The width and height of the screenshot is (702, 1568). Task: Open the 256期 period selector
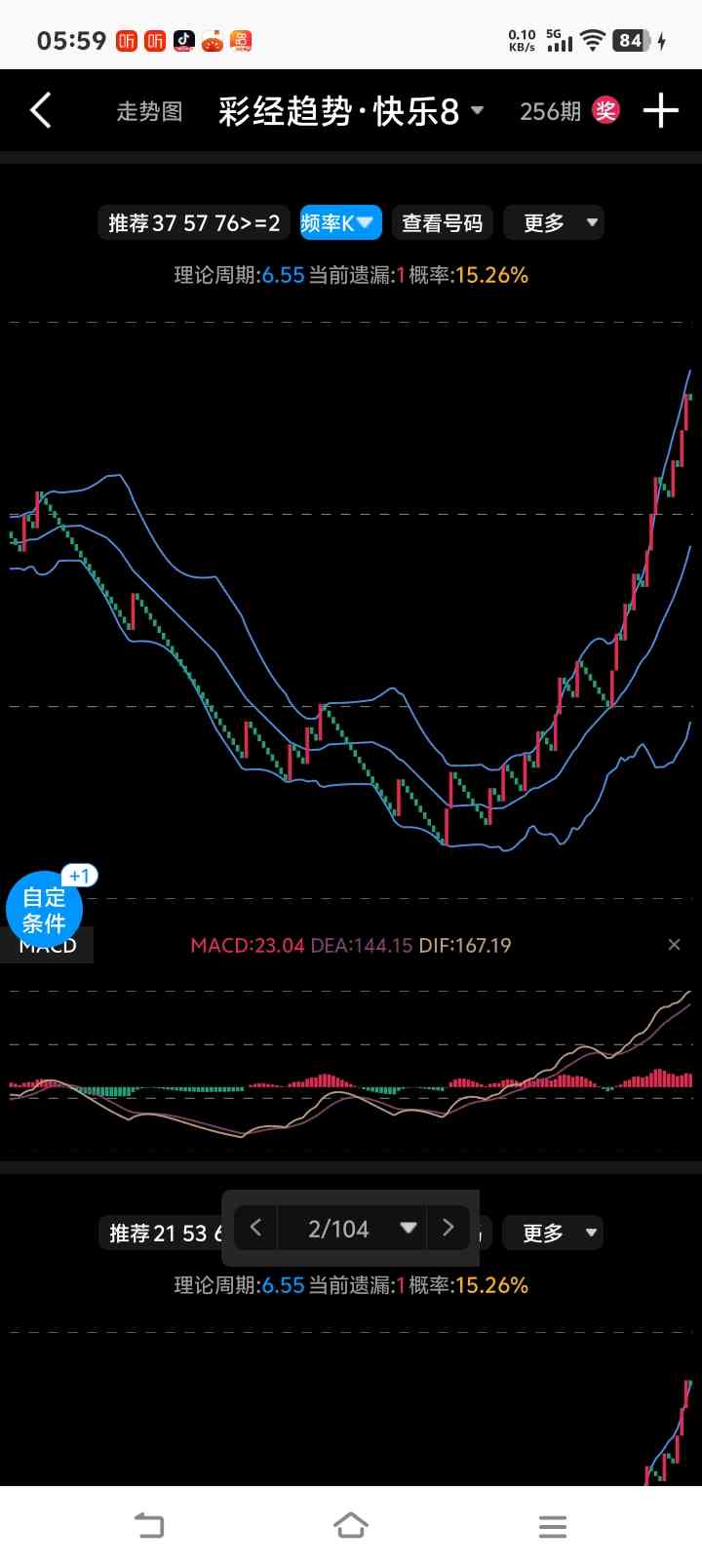pos(551,111)
